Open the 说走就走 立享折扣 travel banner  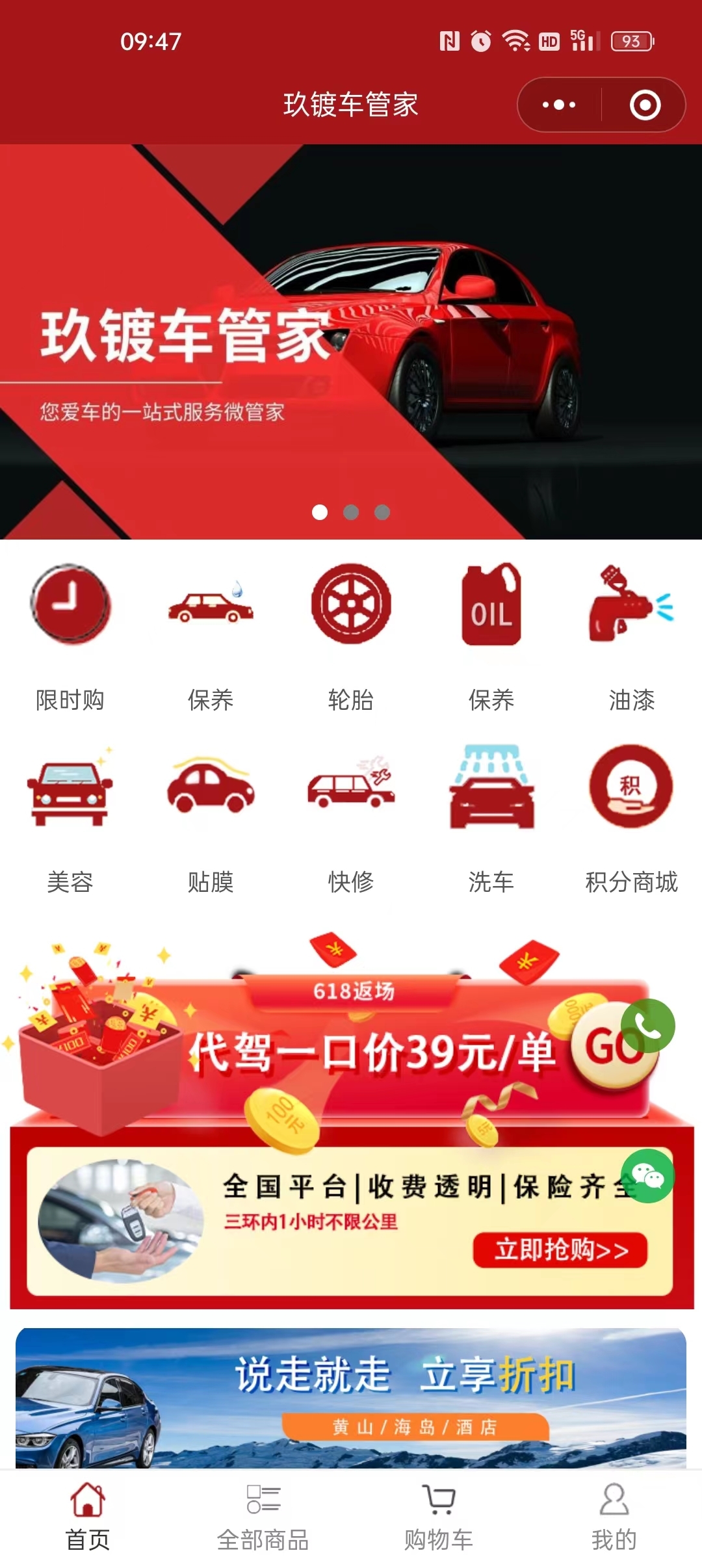pyautogui.click(x=351, y=1398)
